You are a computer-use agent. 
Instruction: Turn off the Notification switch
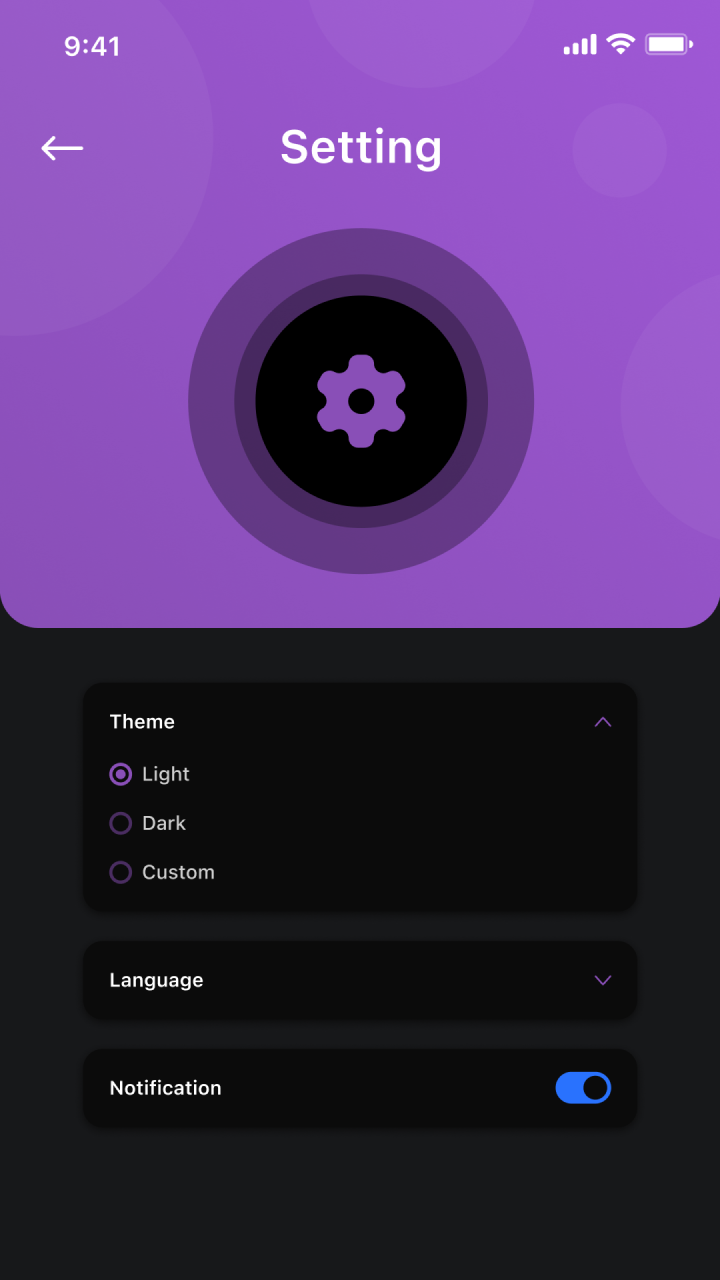pyautogui.click(x=583, y=1088)
